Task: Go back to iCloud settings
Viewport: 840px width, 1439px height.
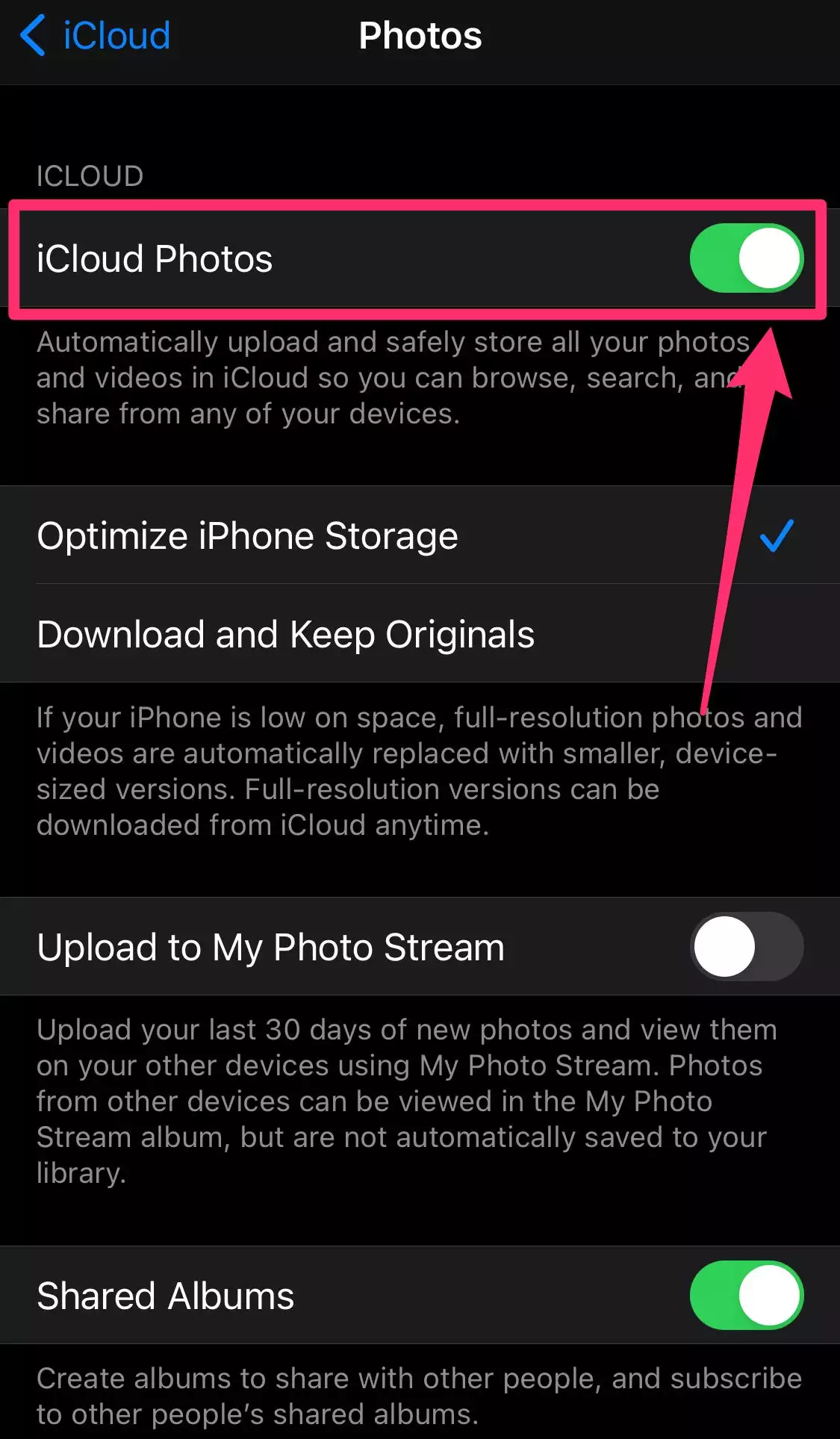Action: click(96, 36)
